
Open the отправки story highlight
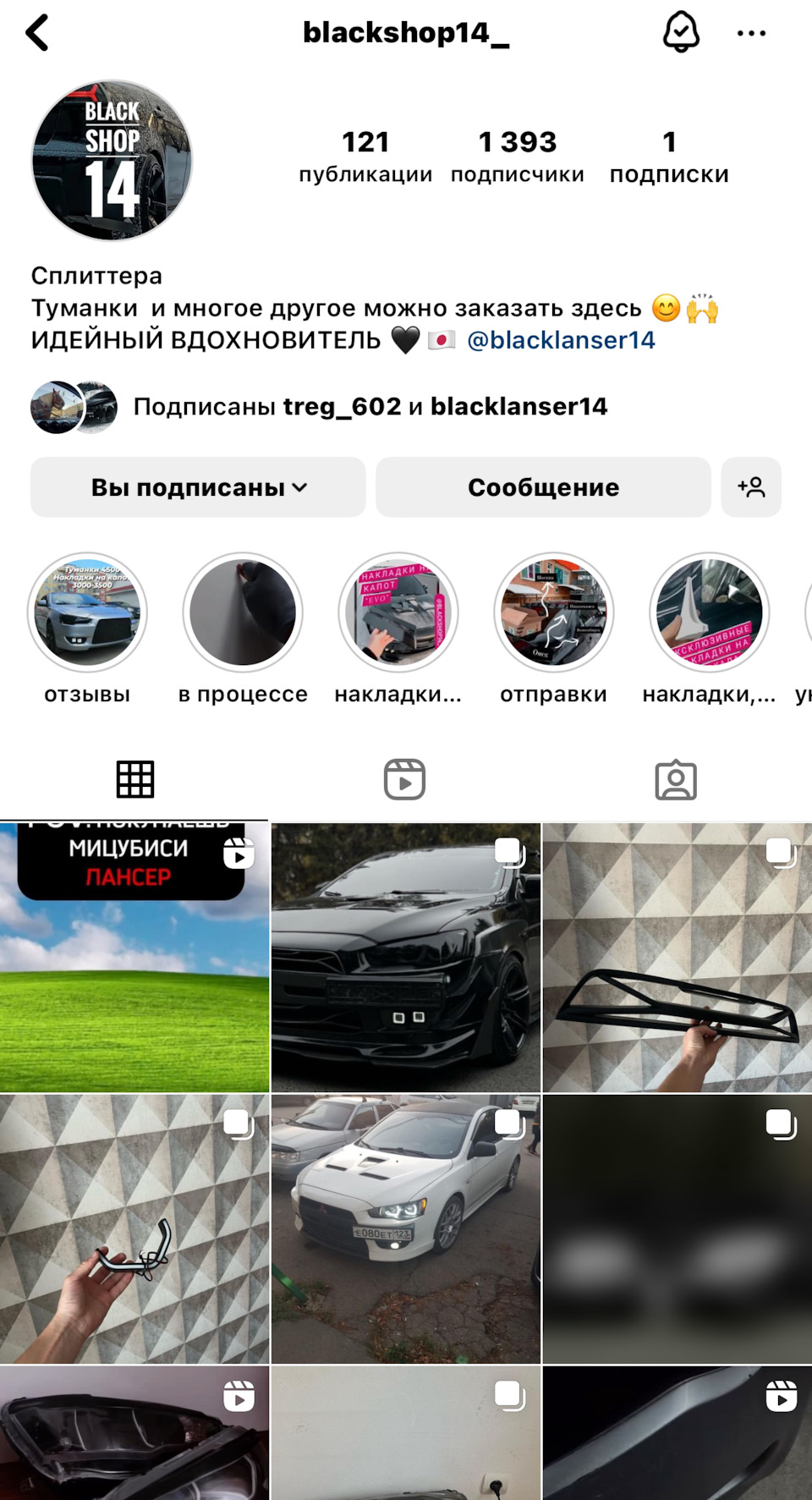coord(553,613)
